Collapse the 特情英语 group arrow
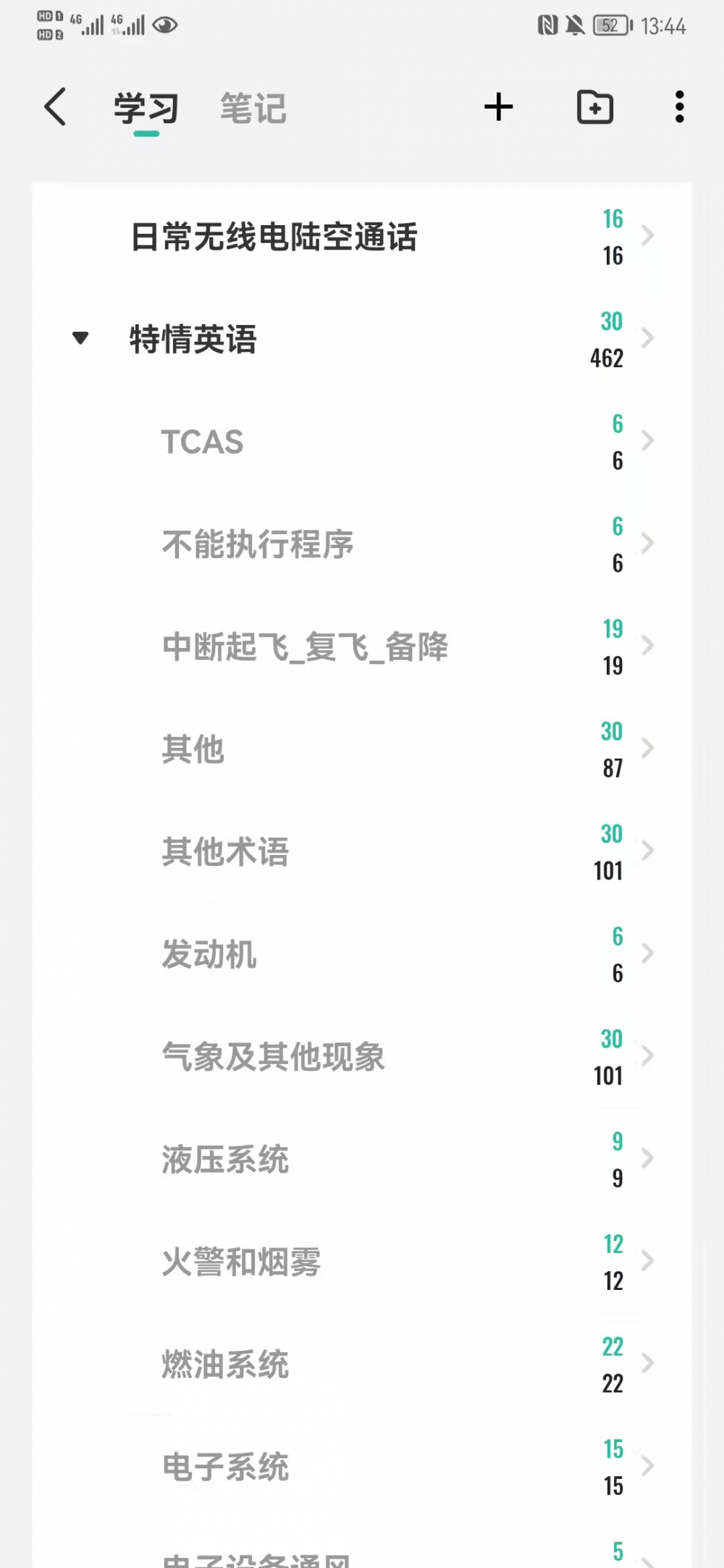 pos(80,338)
